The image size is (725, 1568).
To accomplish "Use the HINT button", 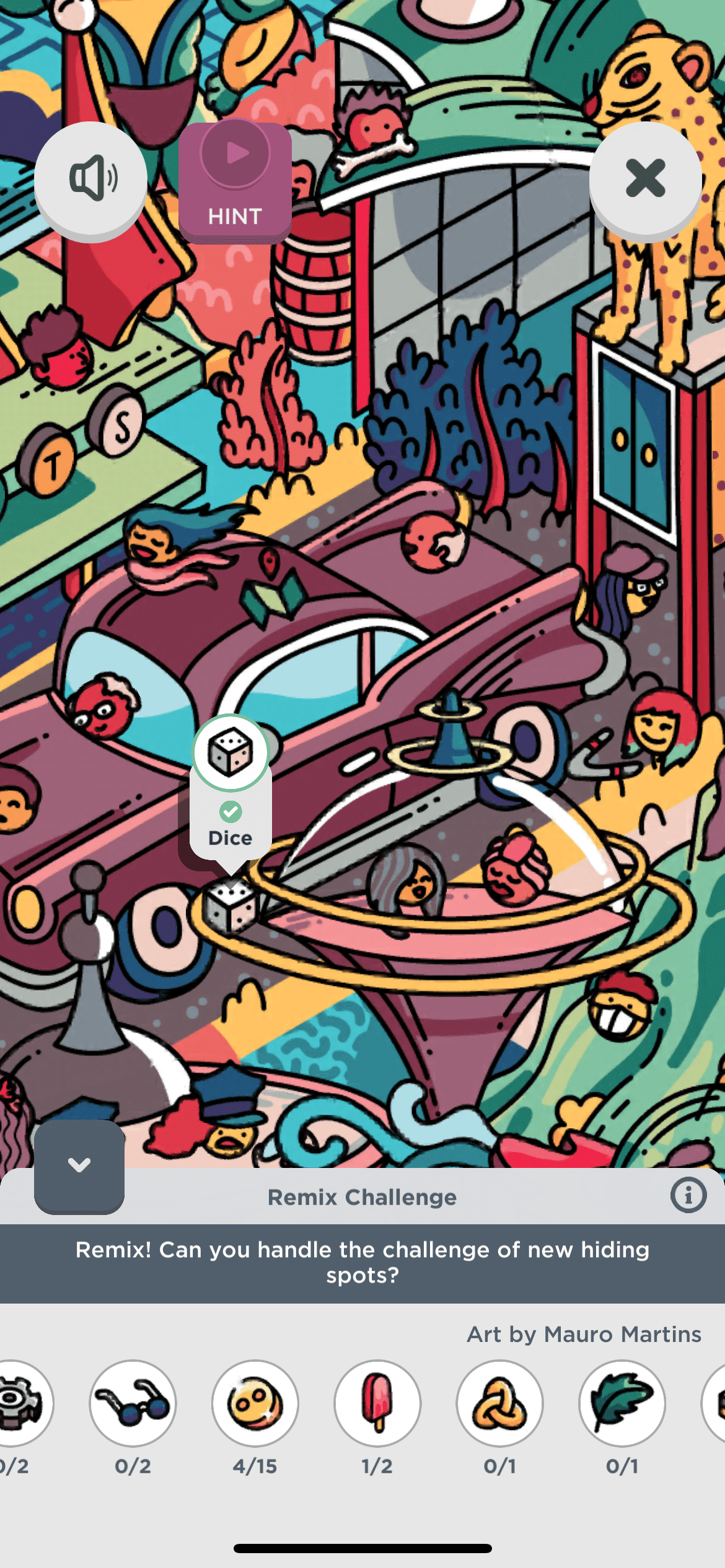I will click(235, 181).
